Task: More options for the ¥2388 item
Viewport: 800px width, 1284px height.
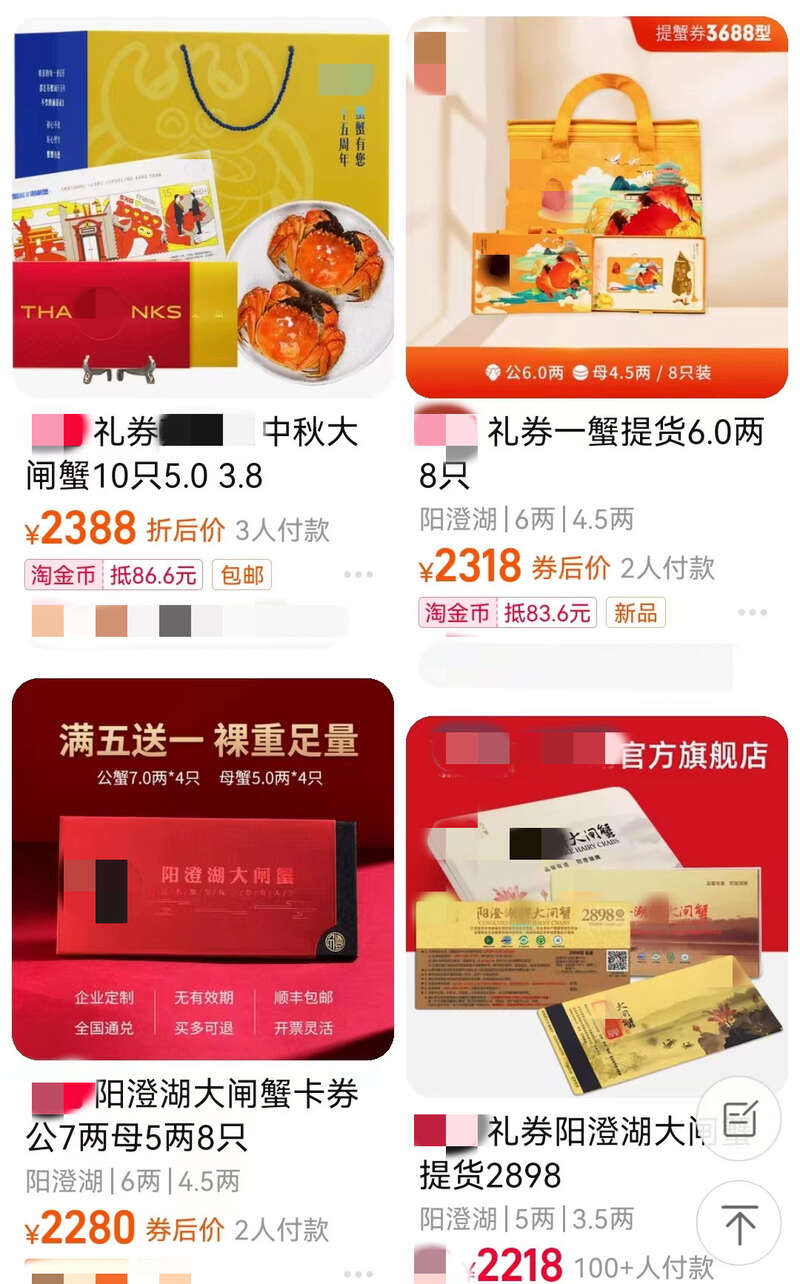Action: coord(358,575)
